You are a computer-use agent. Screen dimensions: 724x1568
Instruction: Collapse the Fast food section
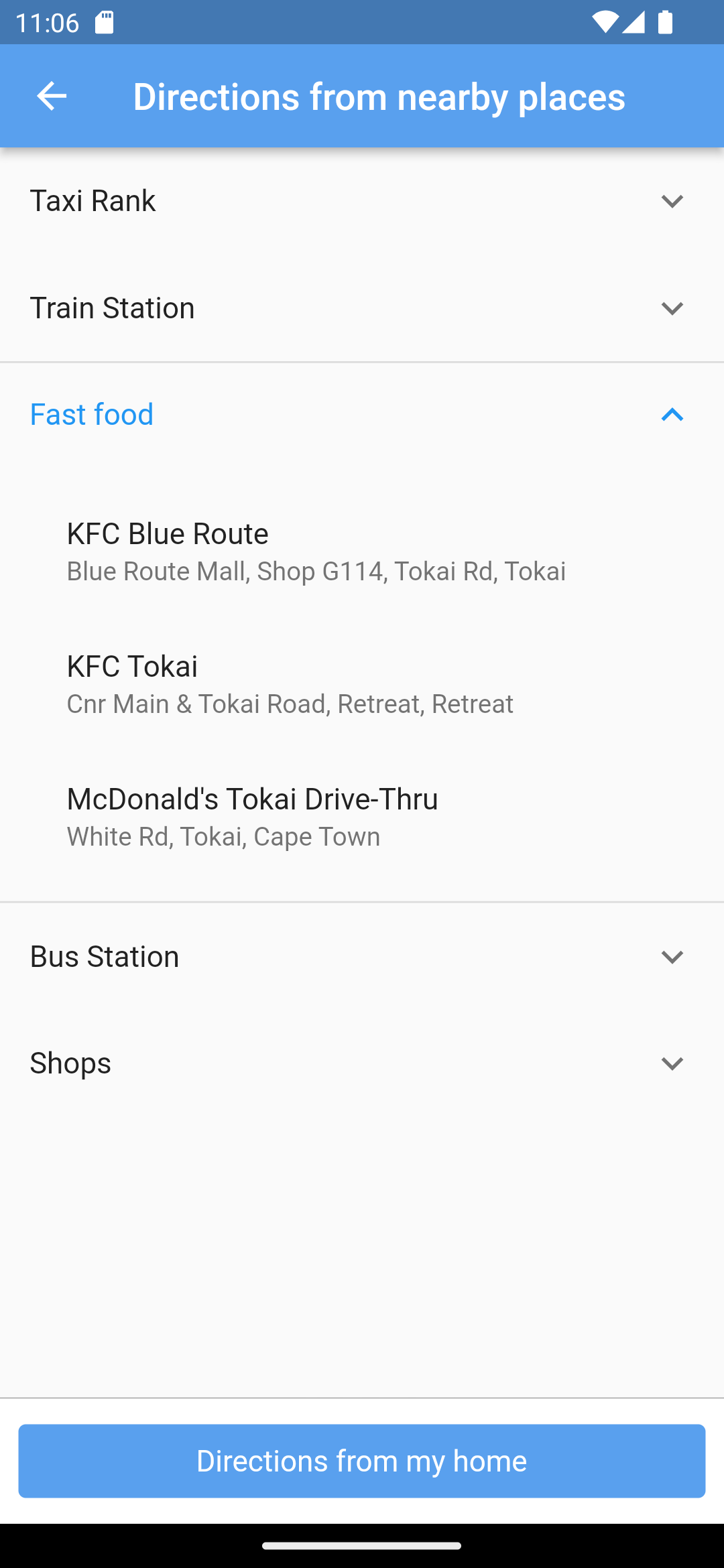tap(362, 415)
